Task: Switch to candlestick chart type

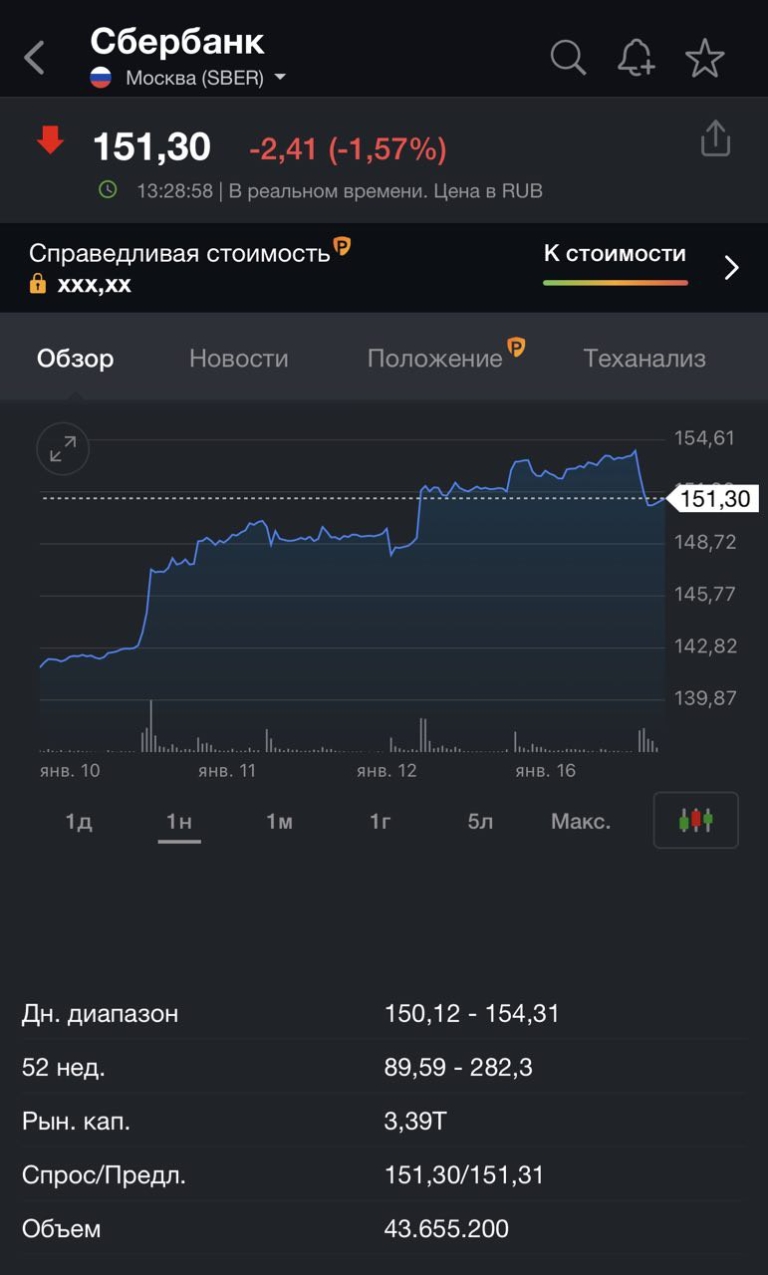Action: click(696, 821)
